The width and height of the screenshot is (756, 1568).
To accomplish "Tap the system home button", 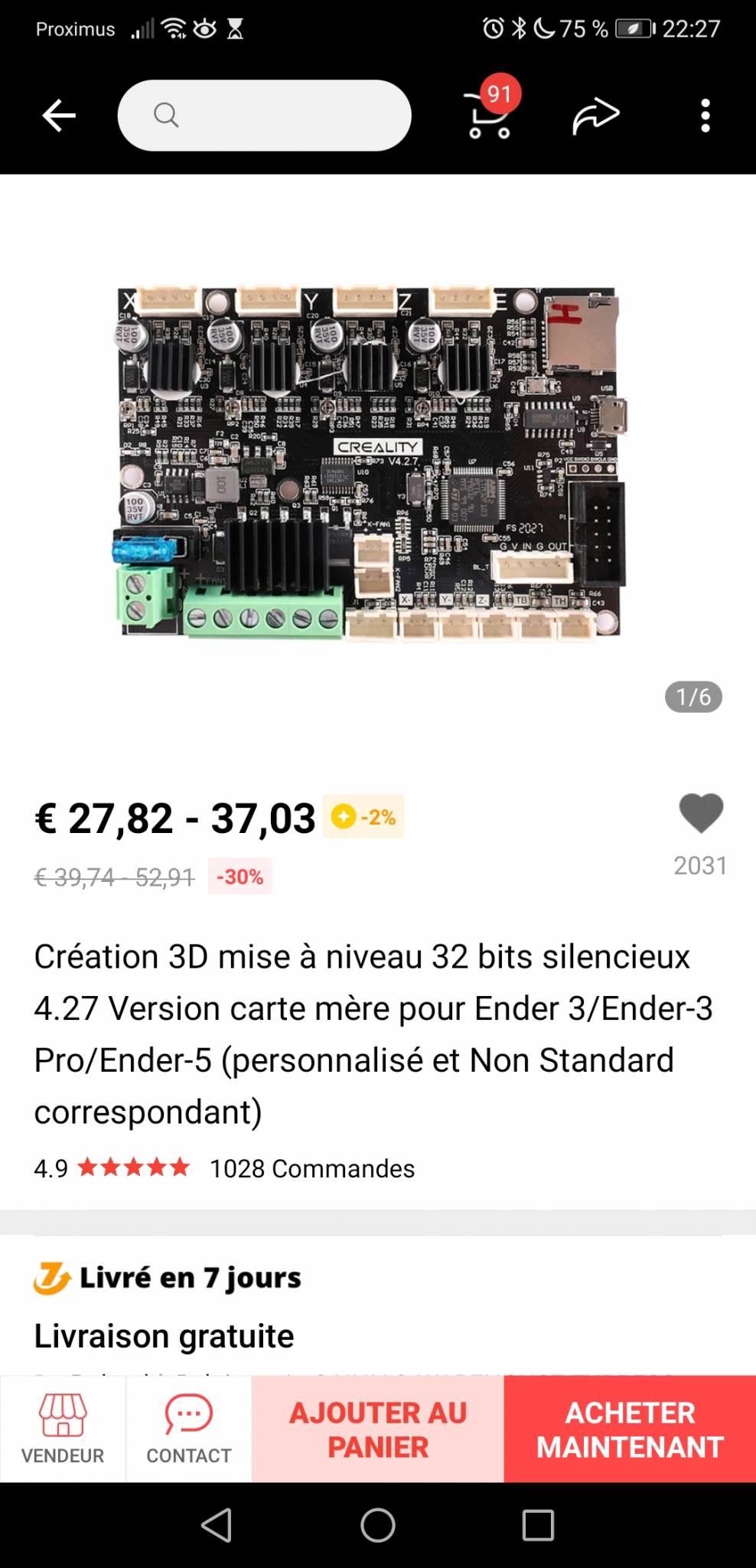I will (x=378, y=1525).
